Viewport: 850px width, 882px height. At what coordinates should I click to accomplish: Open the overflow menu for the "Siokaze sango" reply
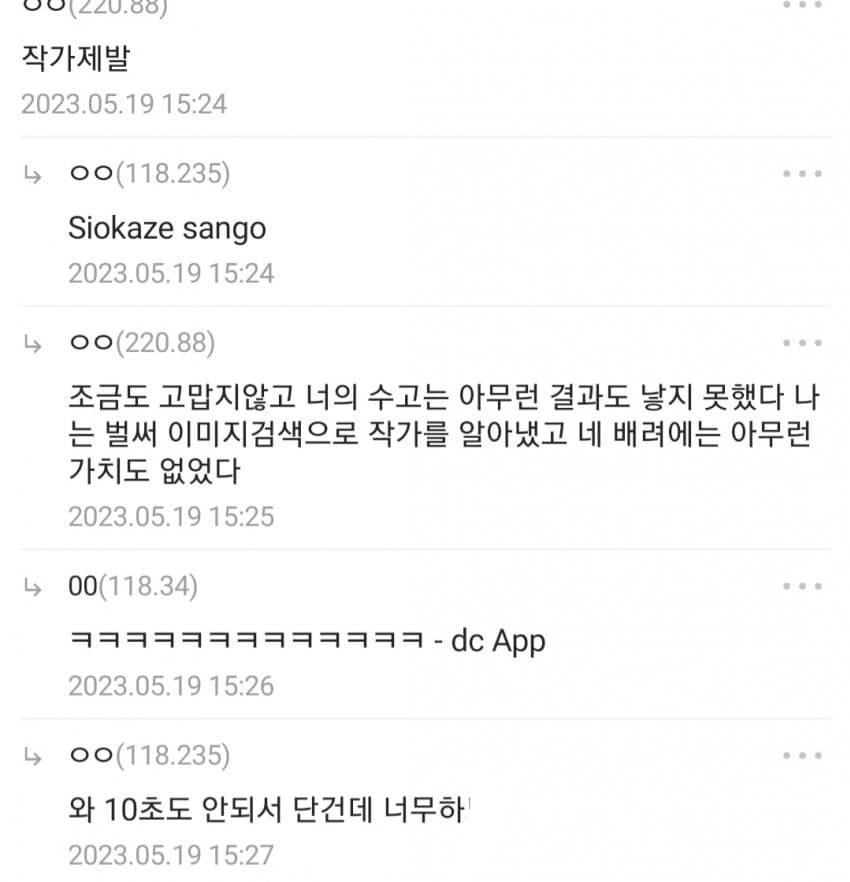click(x=802, y=174)
